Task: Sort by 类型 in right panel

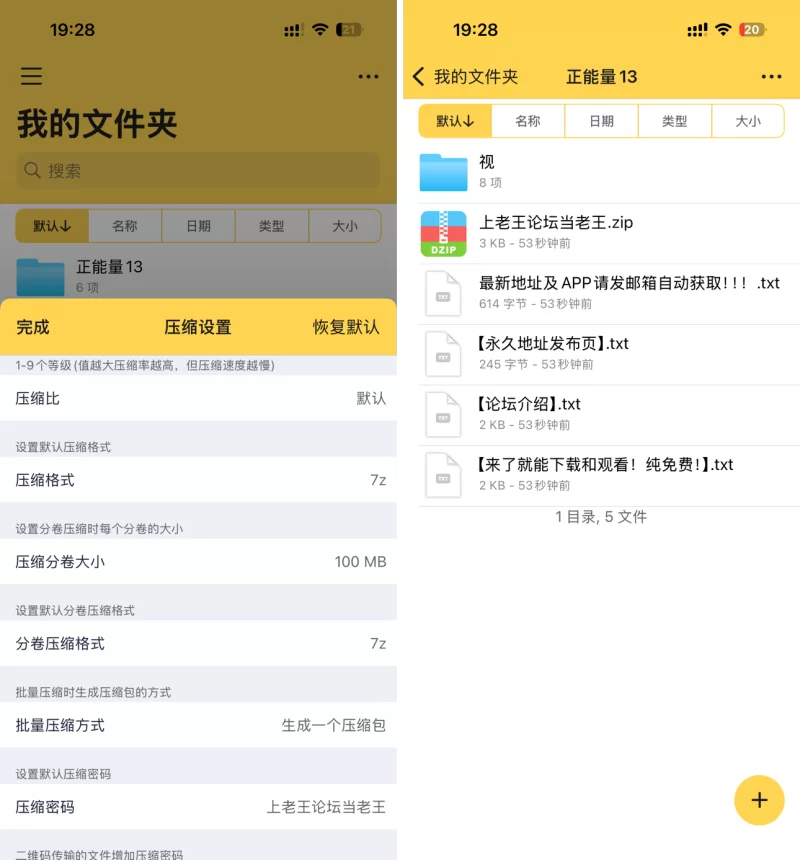Action: 675,120
